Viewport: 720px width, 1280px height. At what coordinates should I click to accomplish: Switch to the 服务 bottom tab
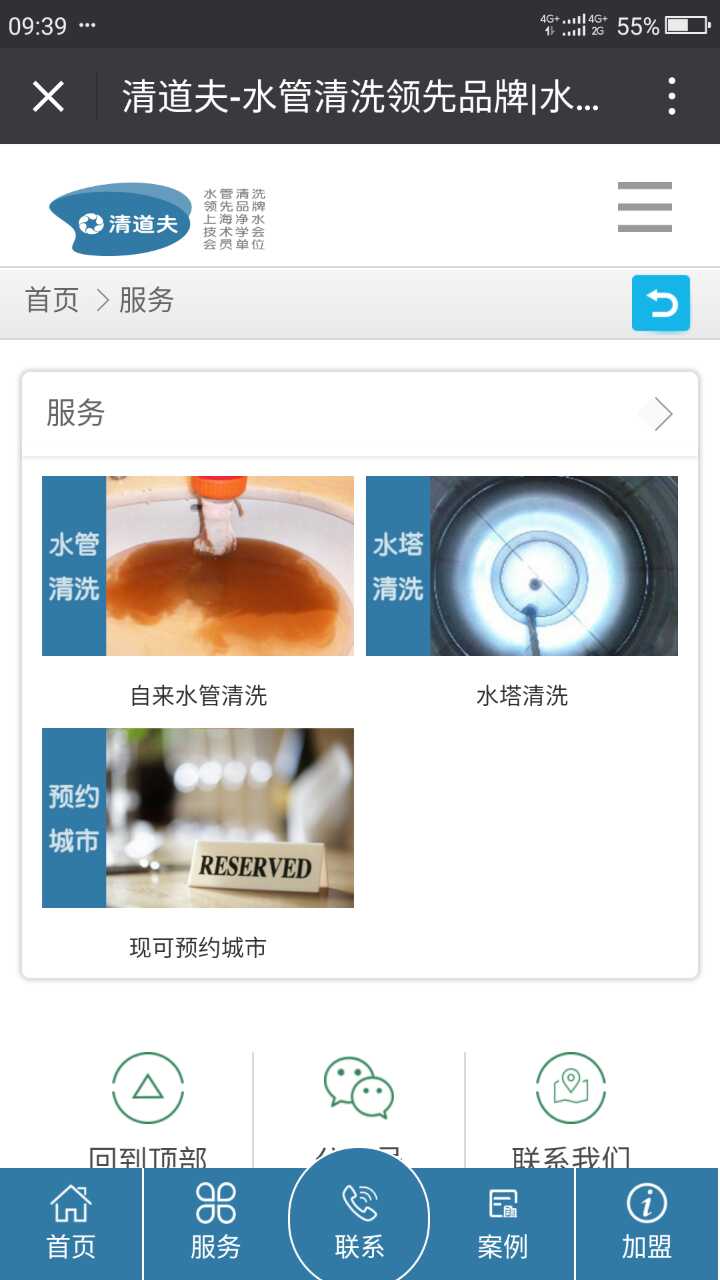pos(216,1222)
